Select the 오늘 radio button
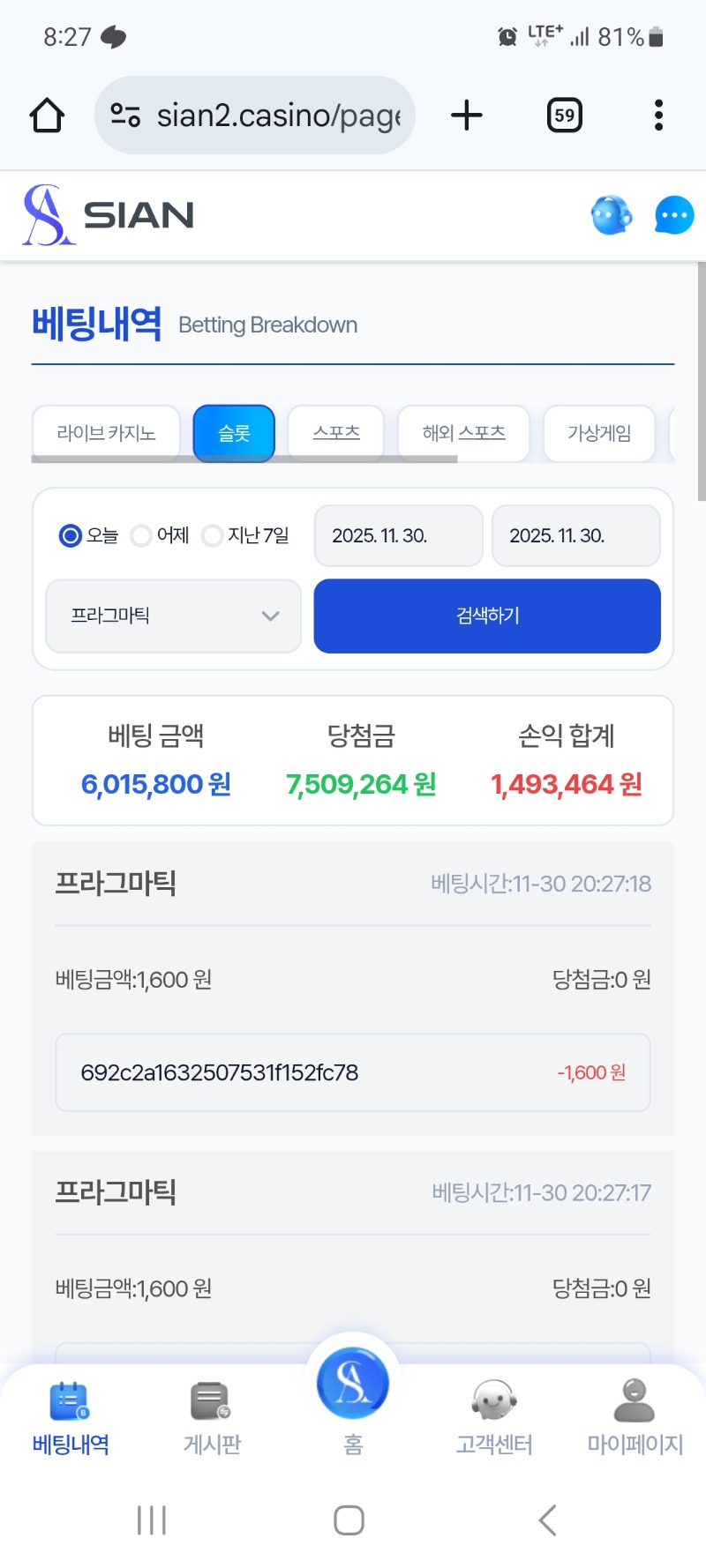Viewport: 706px width, 1568px height. [x=70, y=535]
